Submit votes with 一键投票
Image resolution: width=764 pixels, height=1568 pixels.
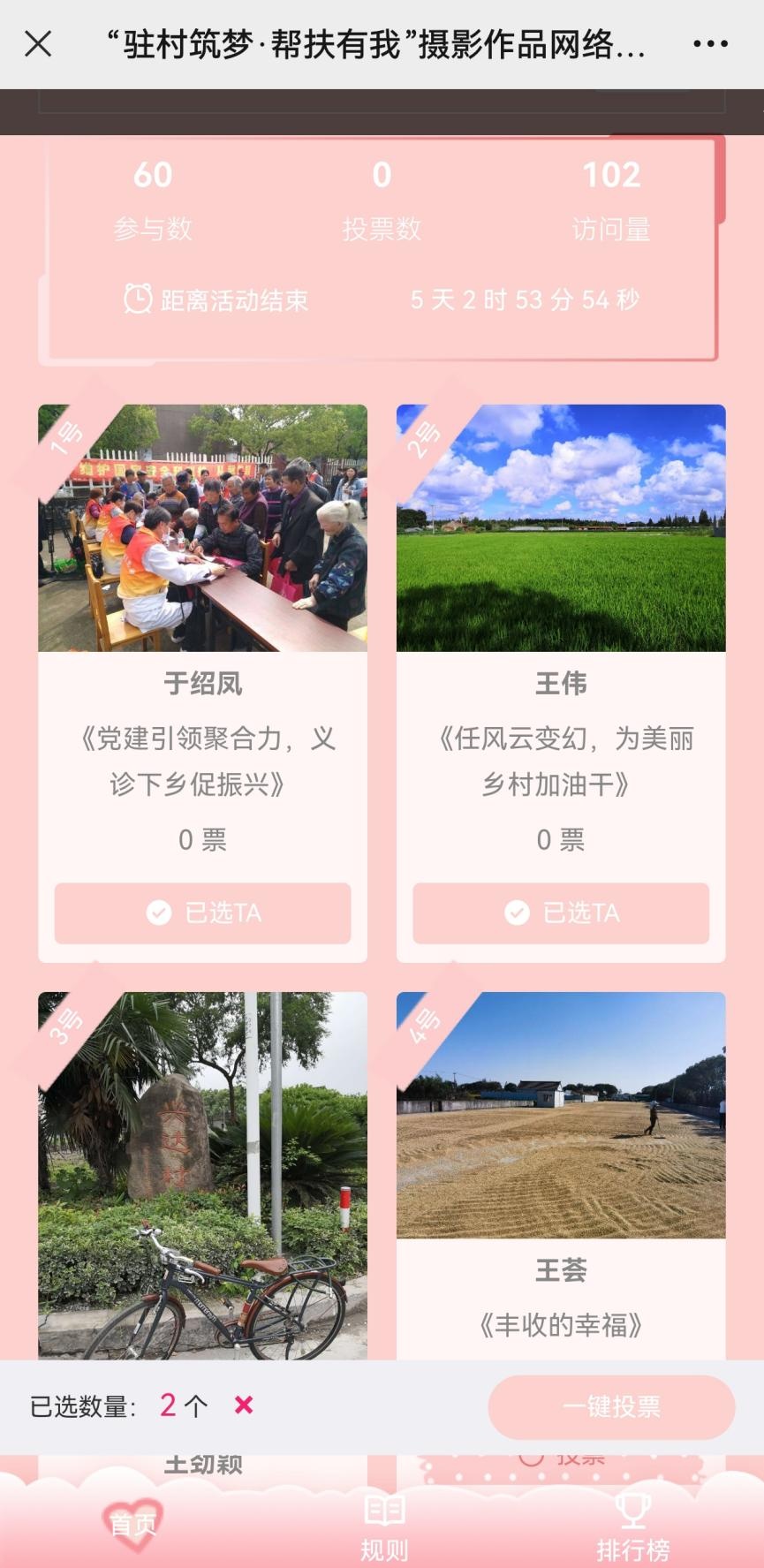coord(611,1406)
